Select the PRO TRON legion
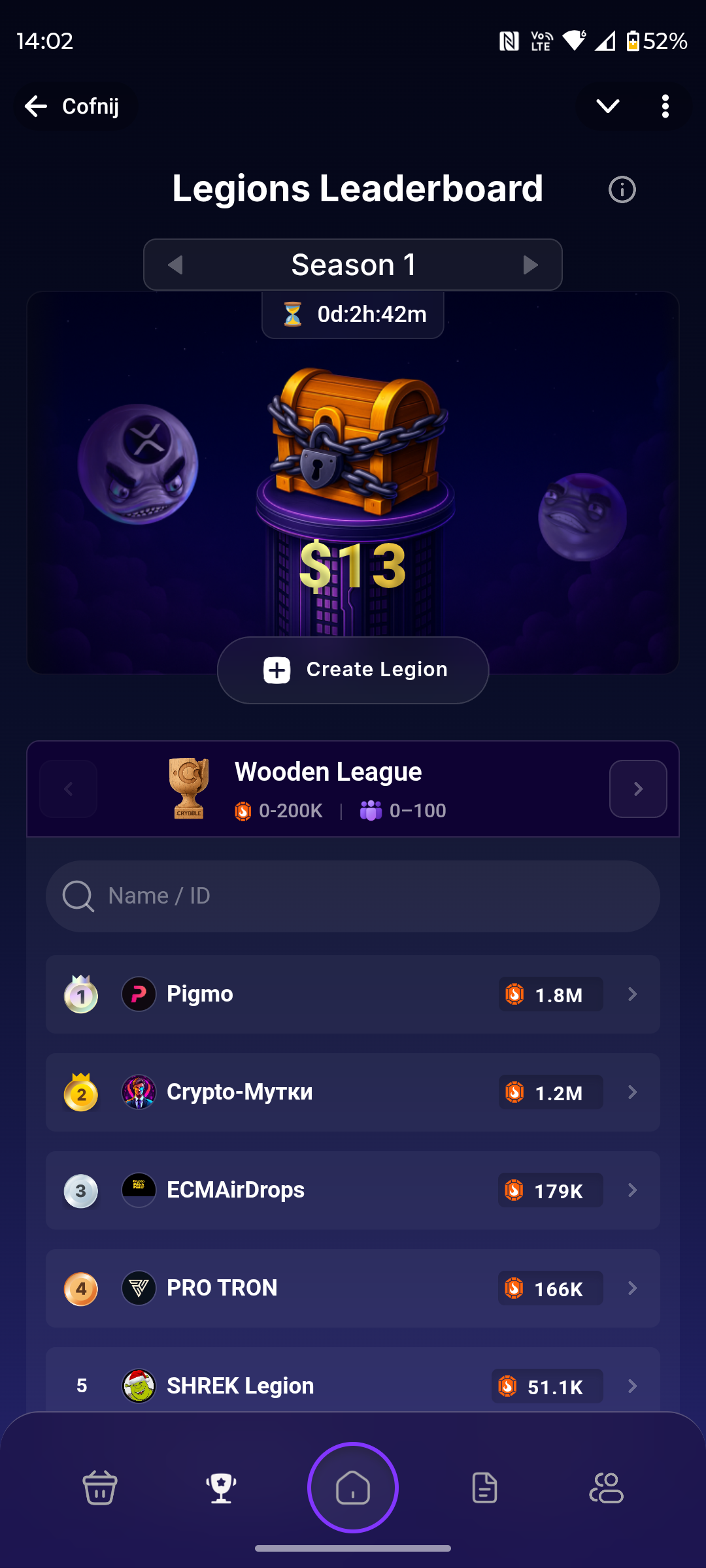This screenshot has width=706, height=1568. [x=353, y=1288]
